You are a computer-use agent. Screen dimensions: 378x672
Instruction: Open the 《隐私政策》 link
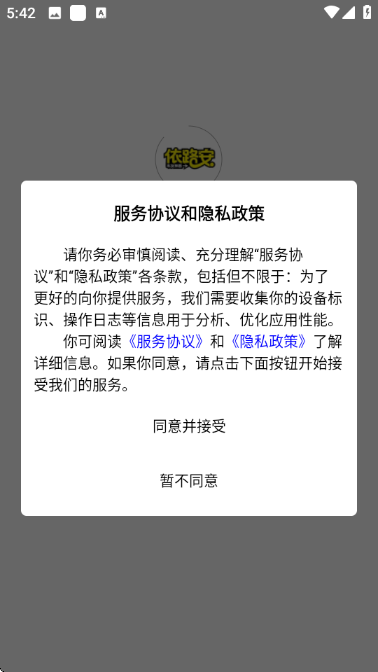click(x=270, y=342)
